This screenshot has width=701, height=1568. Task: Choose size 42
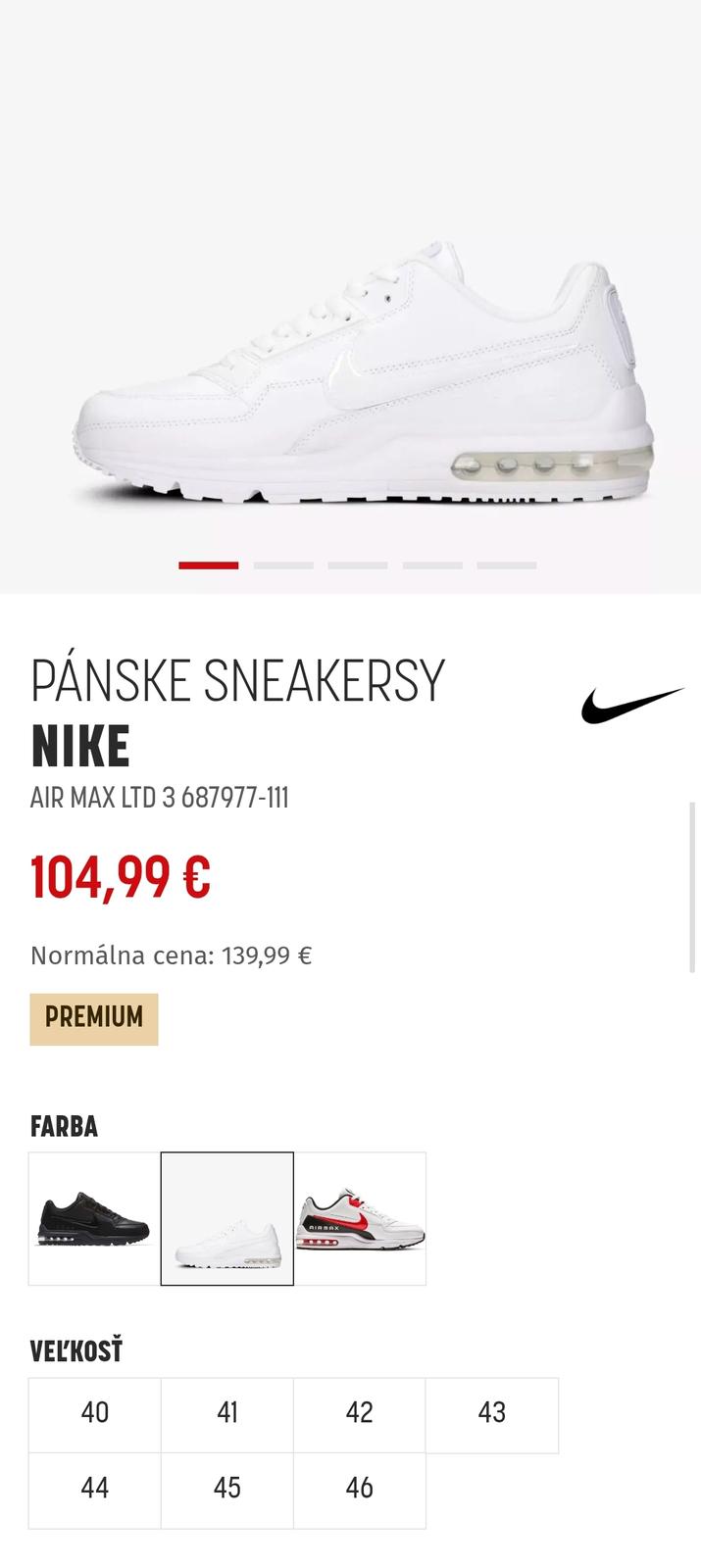(x=360, y=1414)
